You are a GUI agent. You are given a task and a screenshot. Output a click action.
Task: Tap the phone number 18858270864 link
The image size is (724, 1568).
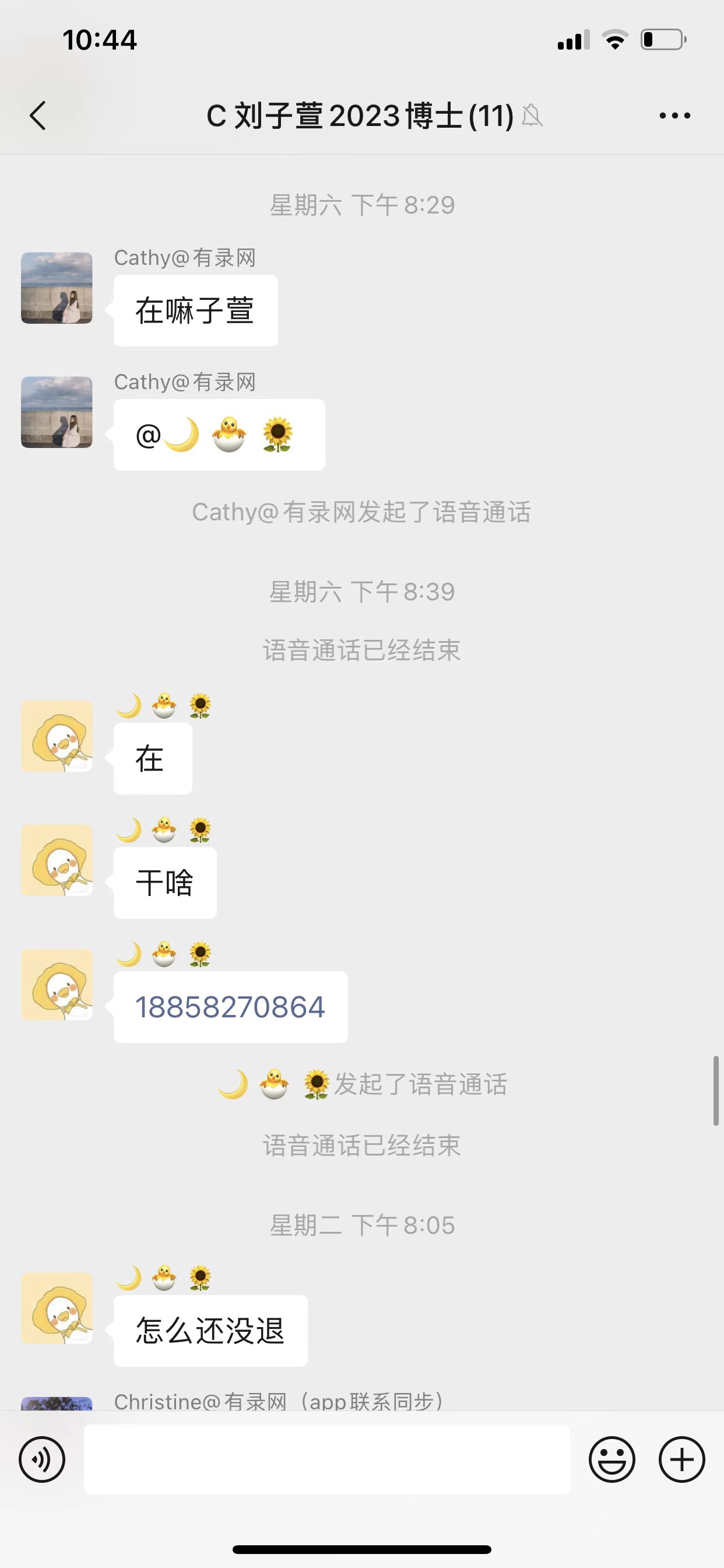[x=230, y=1007]
